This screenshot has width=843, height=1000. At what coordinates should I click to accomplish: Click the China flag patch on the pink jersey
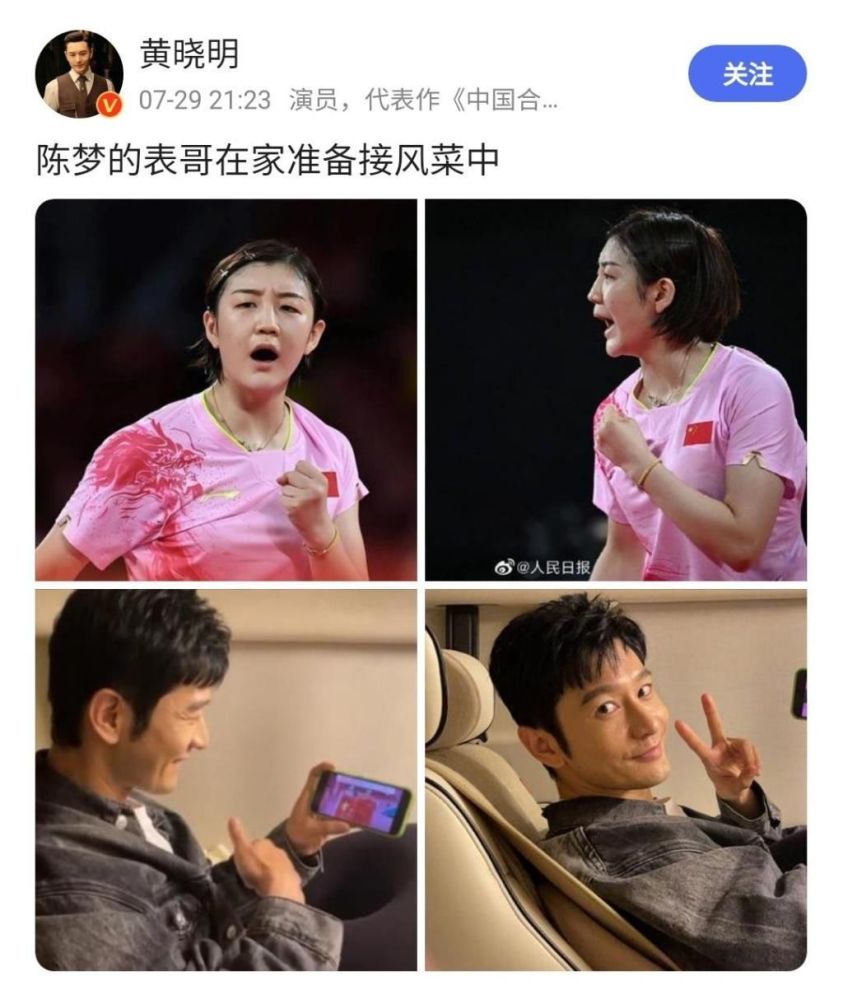tap(697, 433)
